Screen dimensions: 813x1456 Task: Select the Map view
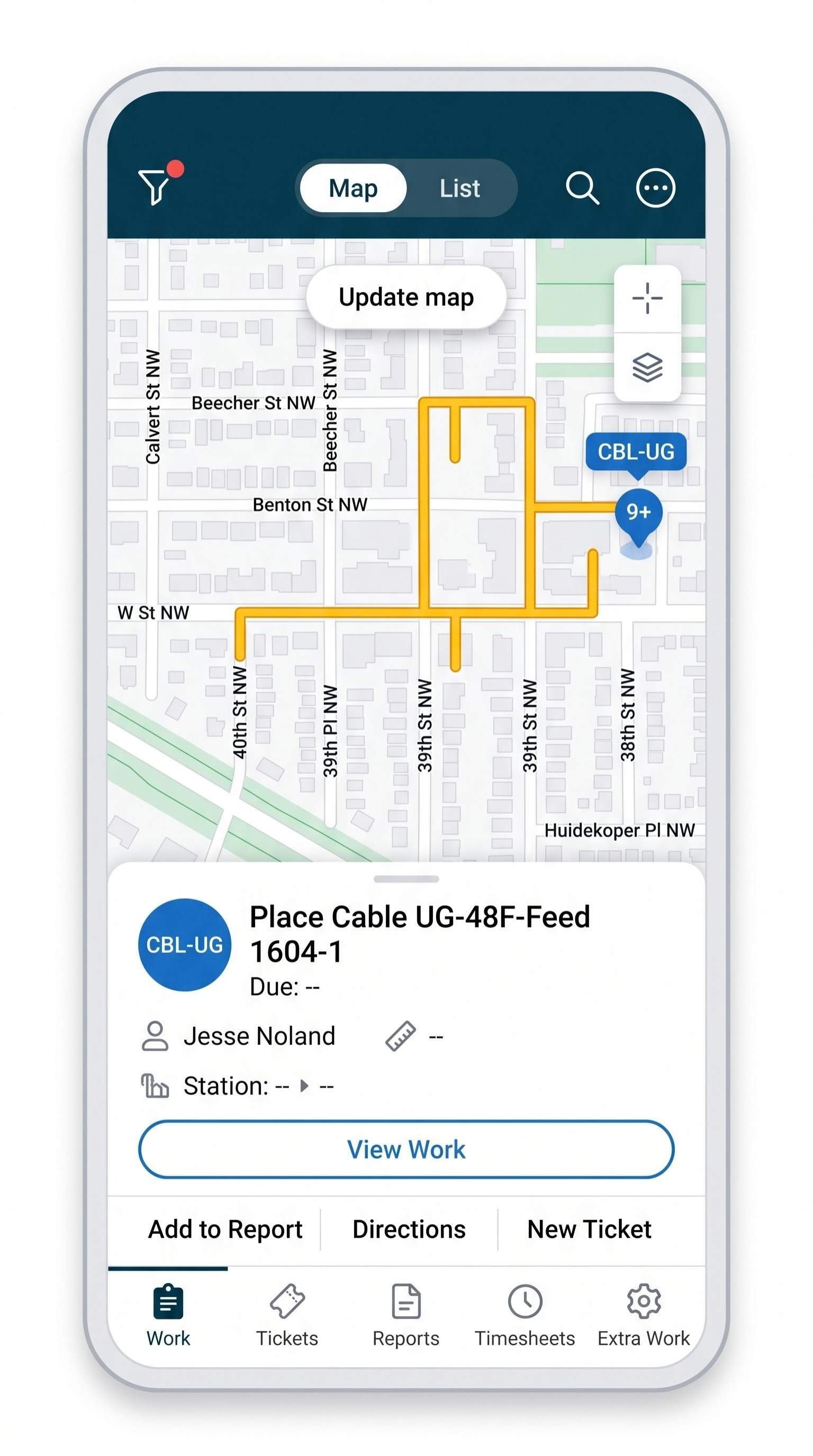(x=354, y=188)
